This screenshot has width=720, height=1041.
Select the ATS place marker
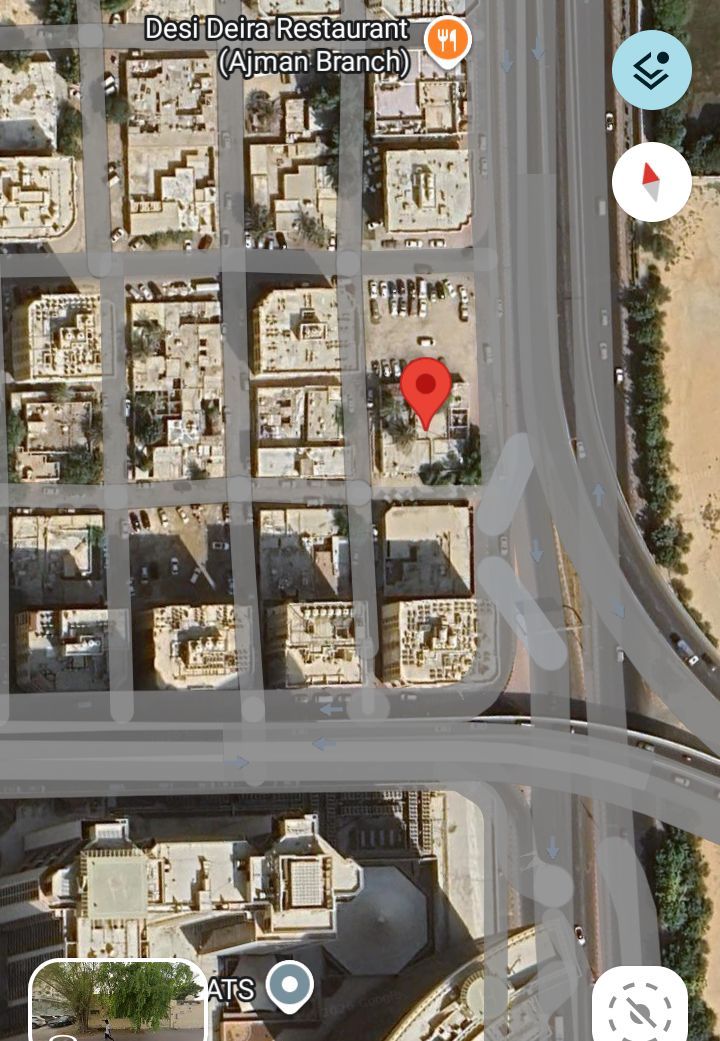290,986
